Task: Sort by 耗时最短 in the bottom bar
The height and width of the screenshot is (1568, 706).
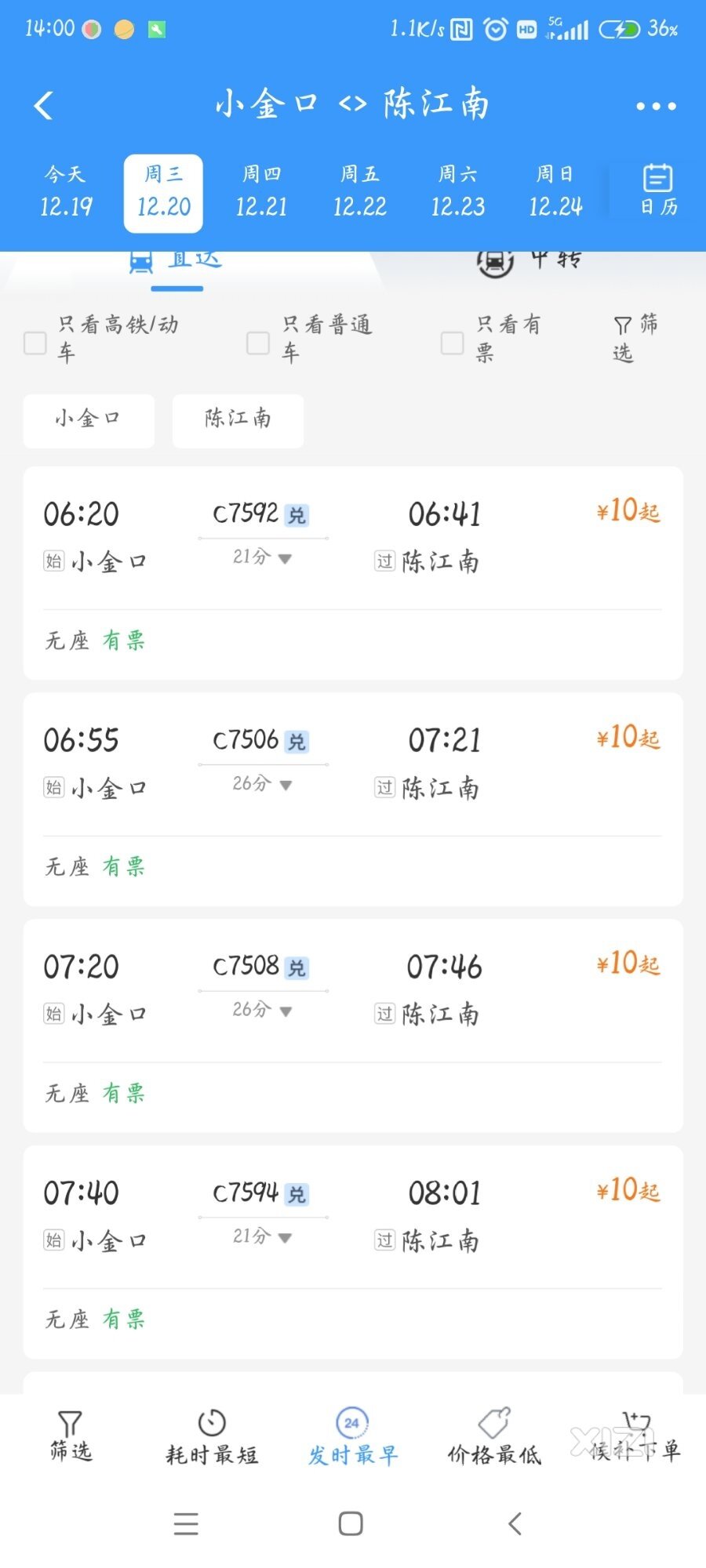Action: pyautogui.click(x=212, y=1439)
